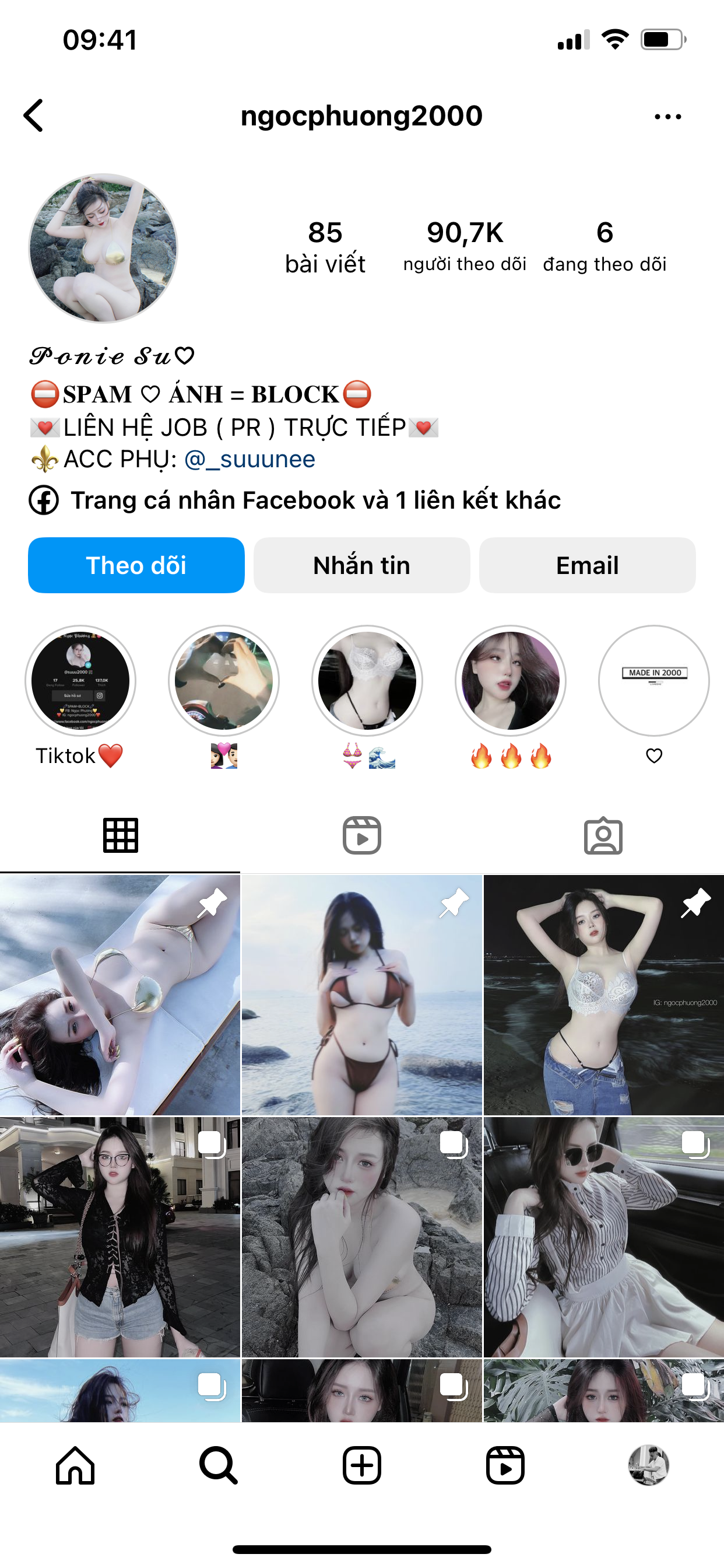View the Tiktok story highlight
724x1568 pixels.
(x=80, y=681)
